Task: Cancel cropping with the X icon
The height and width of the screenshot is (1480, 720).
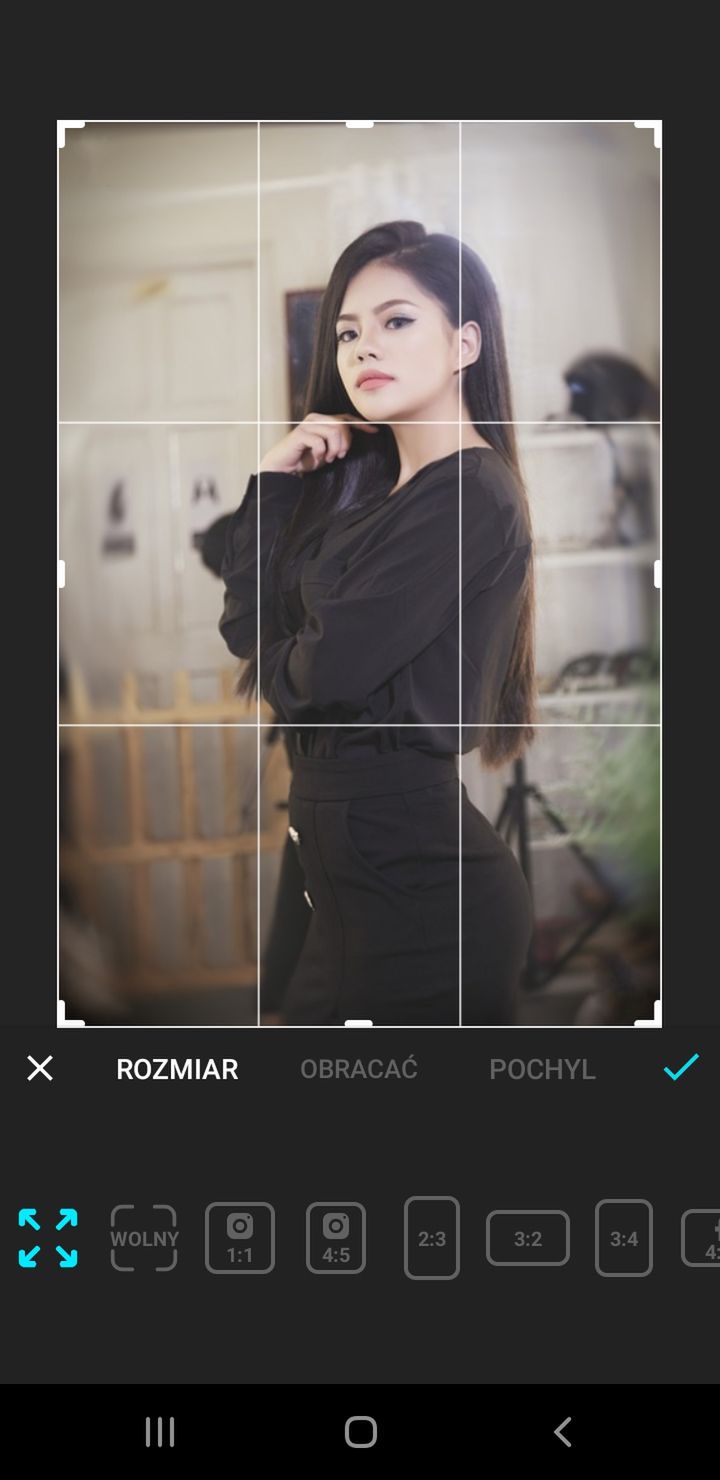Action: click(40, 1068)
